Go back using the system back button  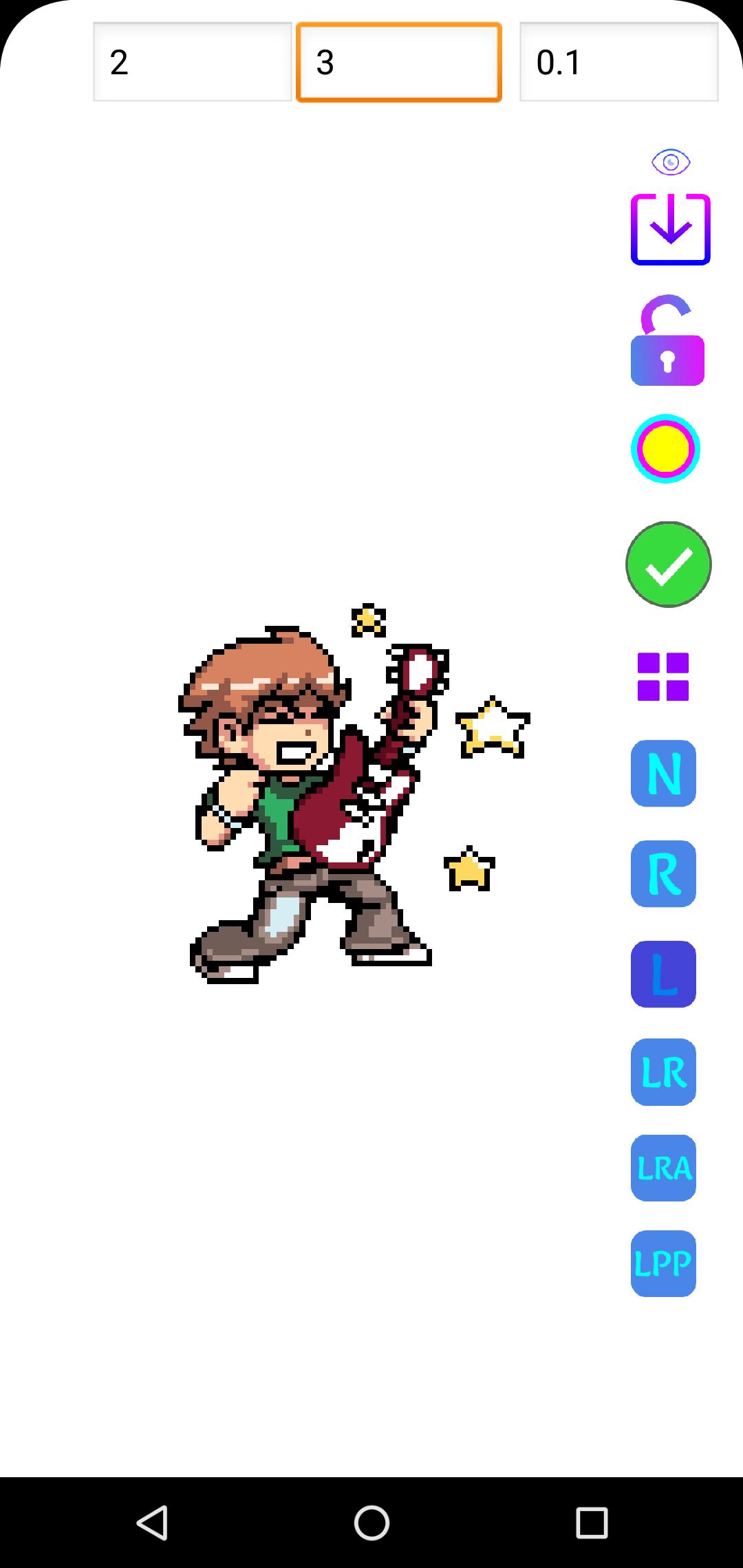[x=152, y=1523]
